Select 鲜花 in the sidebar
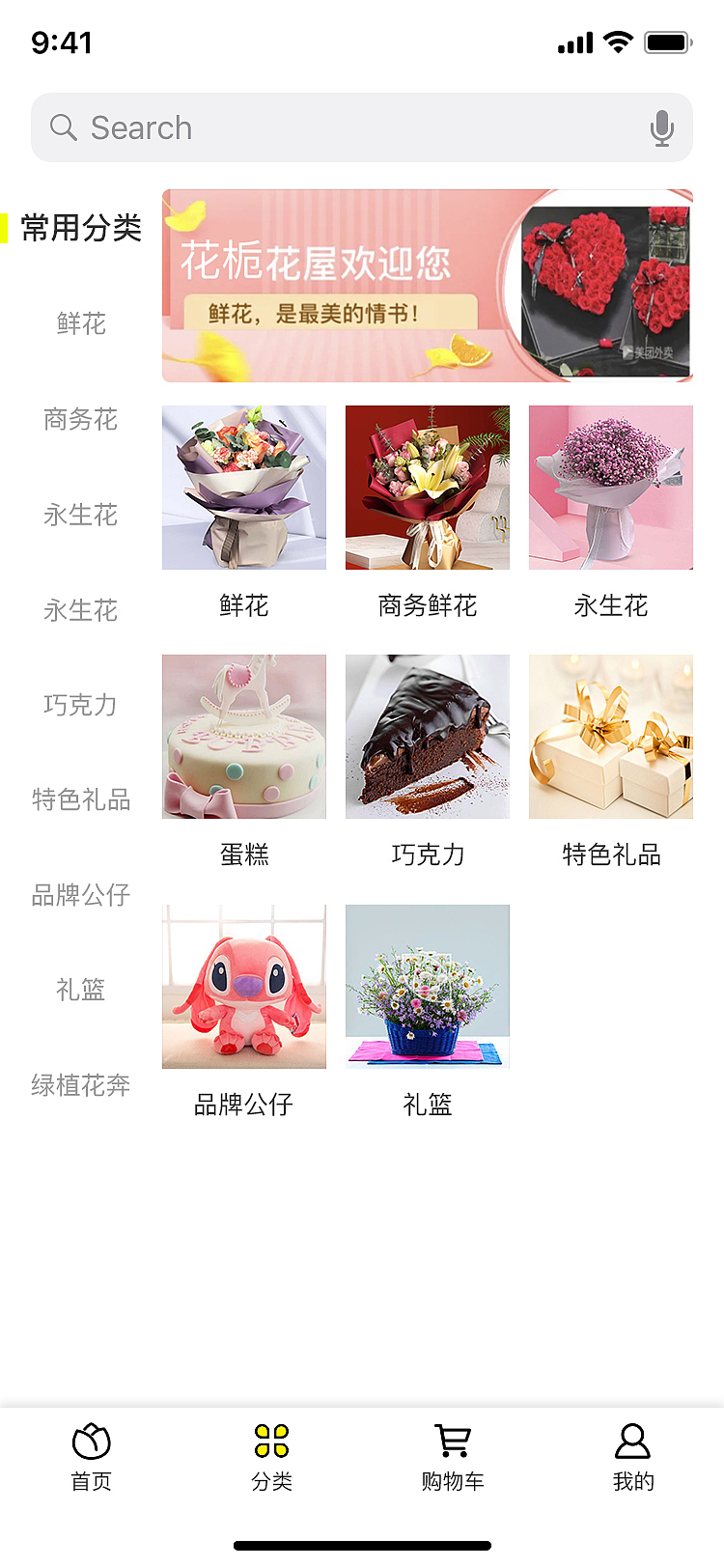The image size is (724, 1568). pyautogui.click(x=79, y=324)
